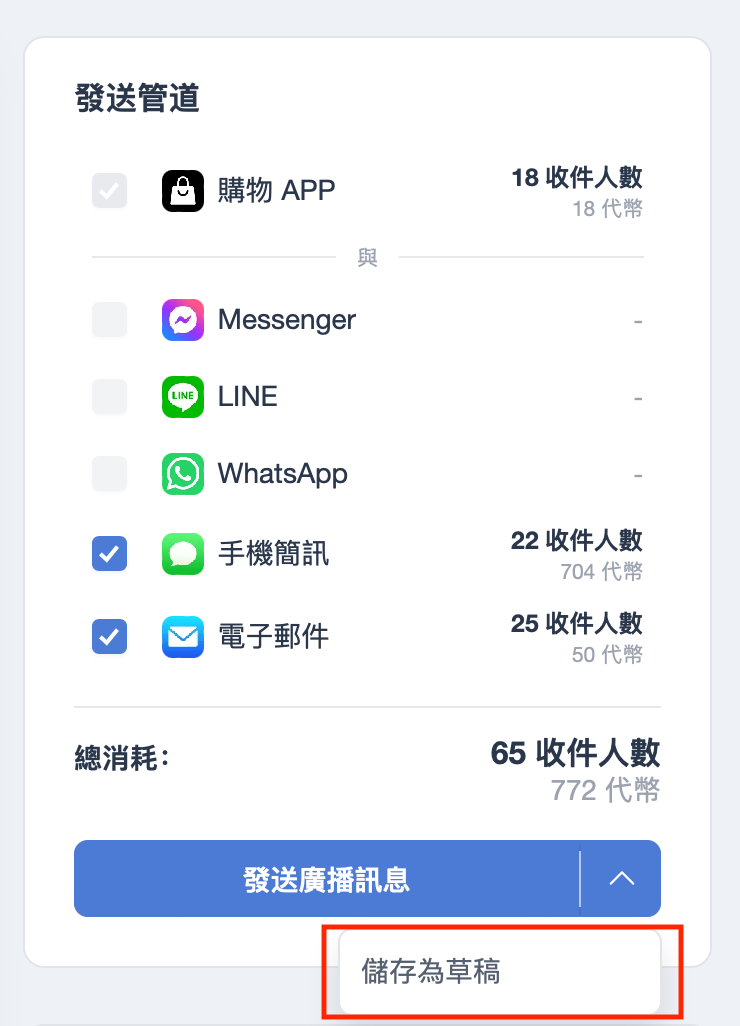Toggle the 購物 APP checkbox
The image size is (740, 1026).
pos(109,190)
